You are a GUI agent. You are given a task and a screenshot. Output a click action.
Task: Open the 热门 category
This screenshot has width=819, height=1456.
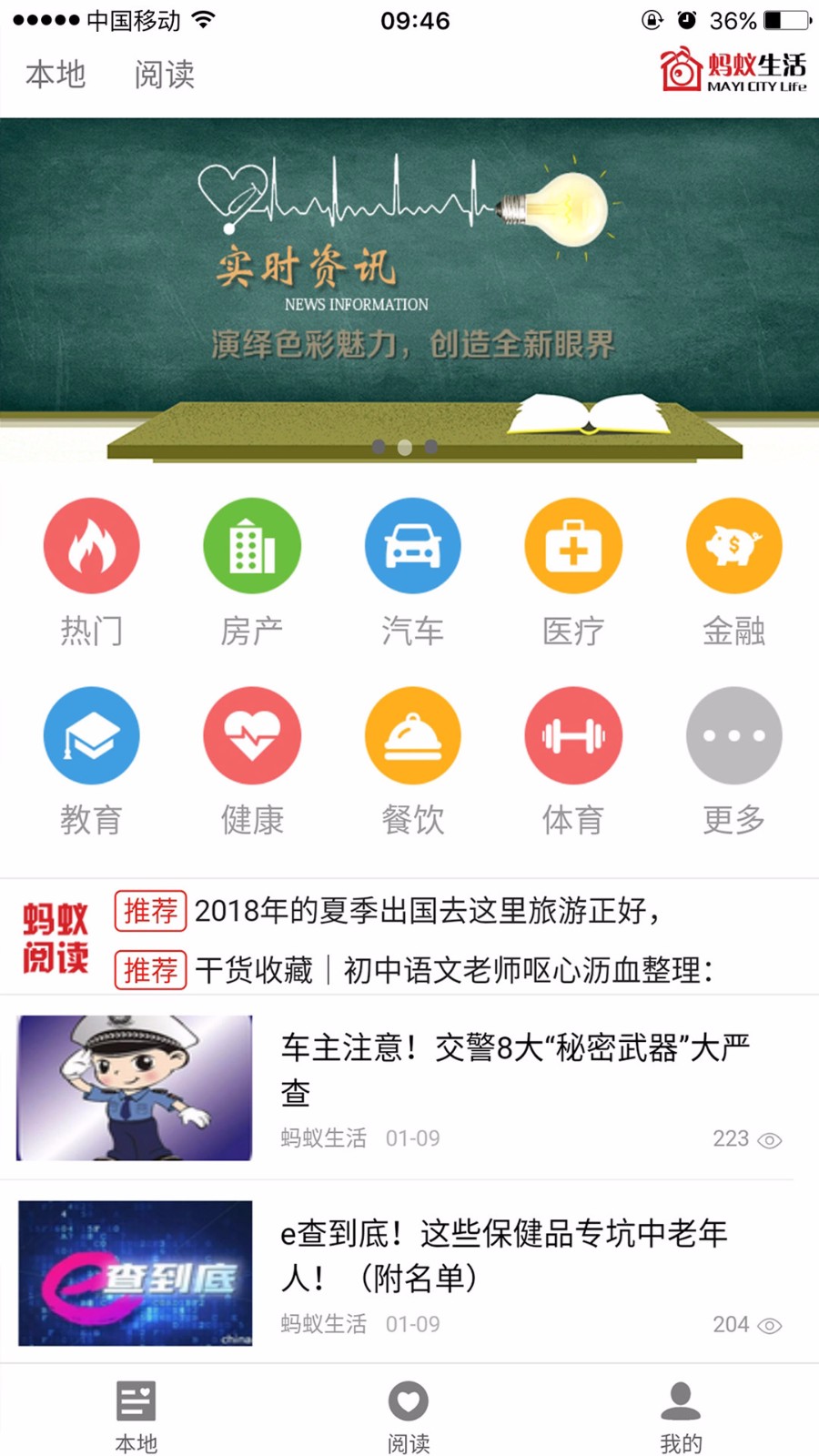click(x=91, y=546)
